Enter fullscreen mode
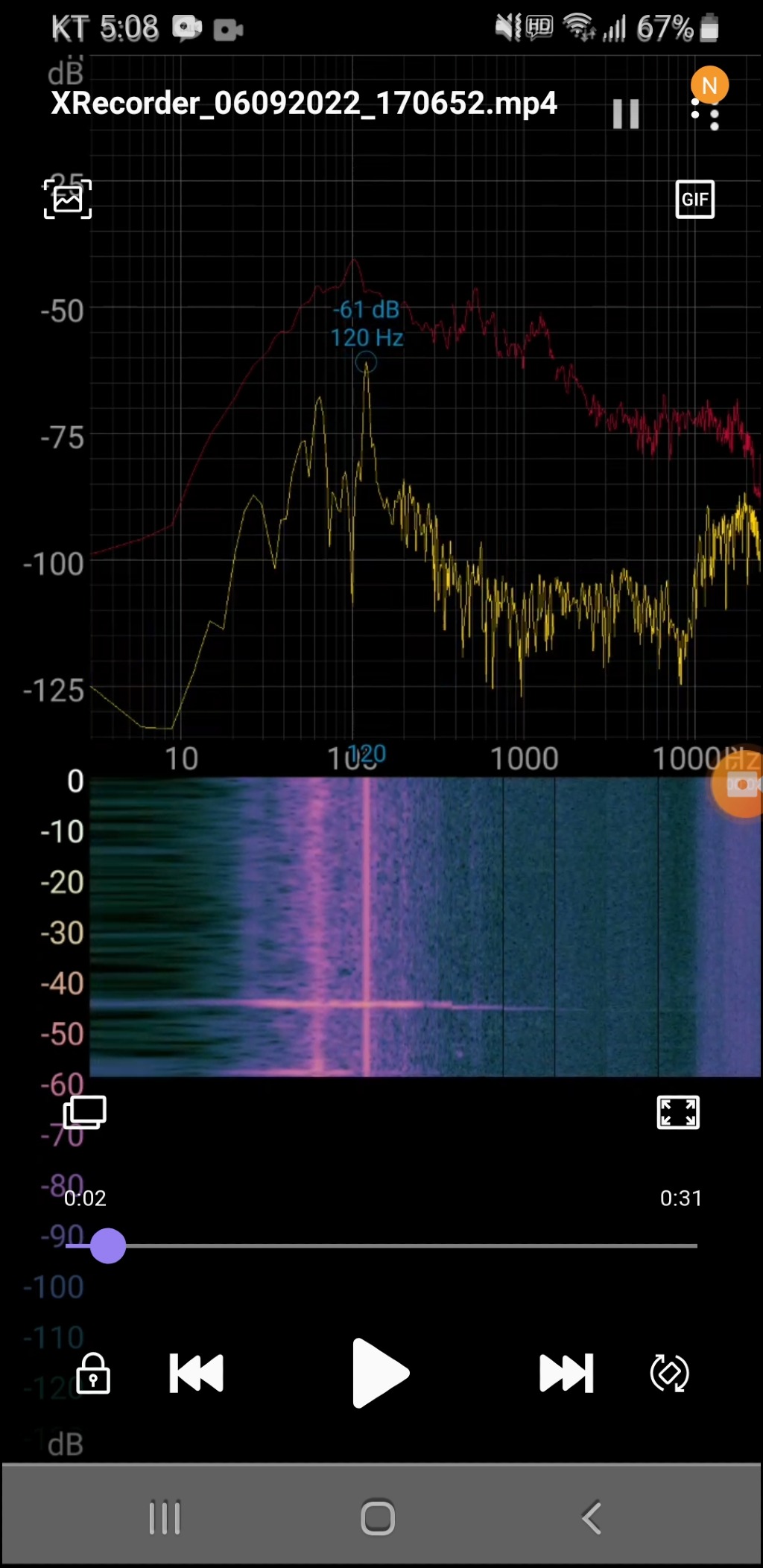Viewport: 763px width, 1568px height. point(678,1113)
